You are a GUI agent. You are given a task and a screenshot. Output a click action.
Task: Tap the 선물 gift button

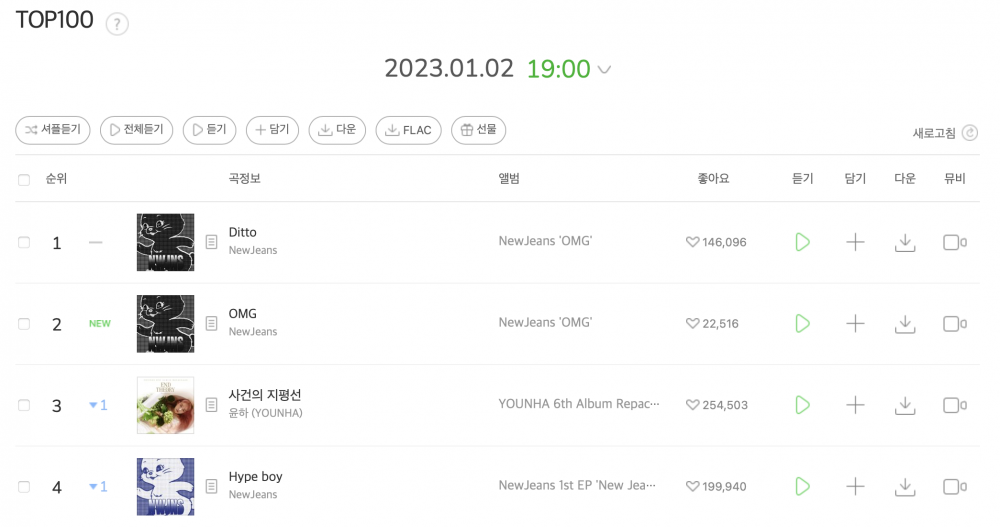pos(478,130)
